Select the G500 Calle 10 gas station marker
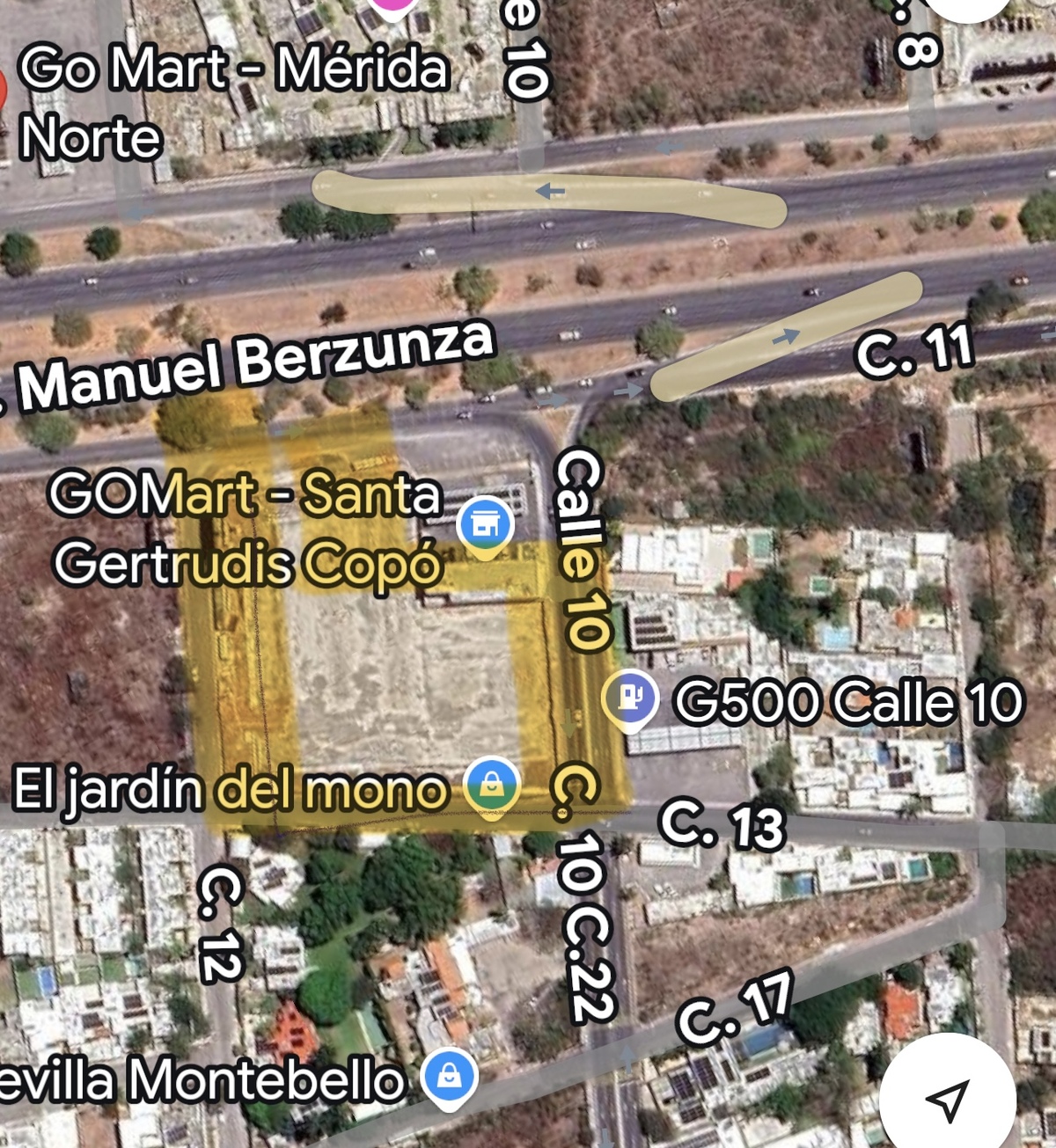Screen dimensions: 1056x1148 tap(630, 698)
